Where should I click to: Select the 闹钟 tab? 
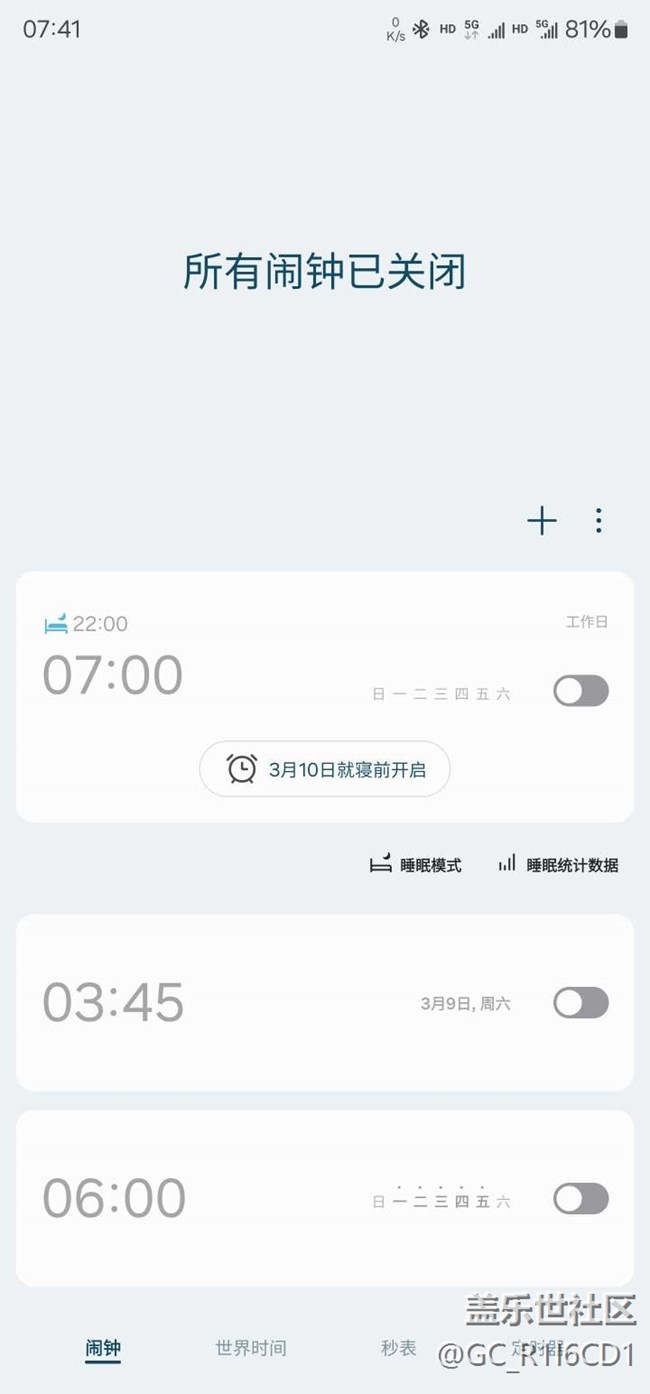pyautogui.click(x=103, y=1348)
